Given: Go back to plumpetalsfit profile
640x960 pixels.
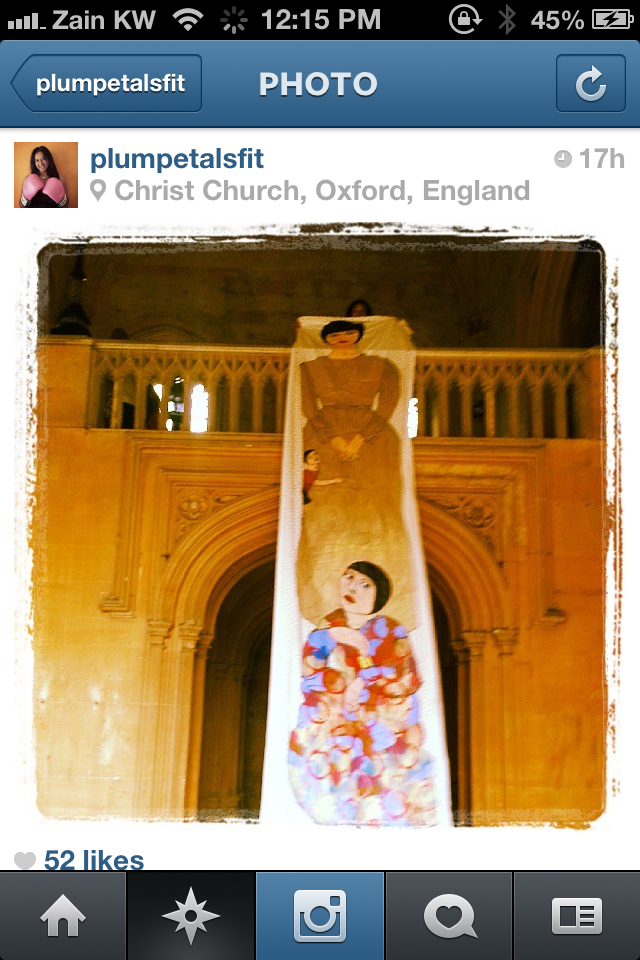Looking at the screenshot, I should coord(108,84).
